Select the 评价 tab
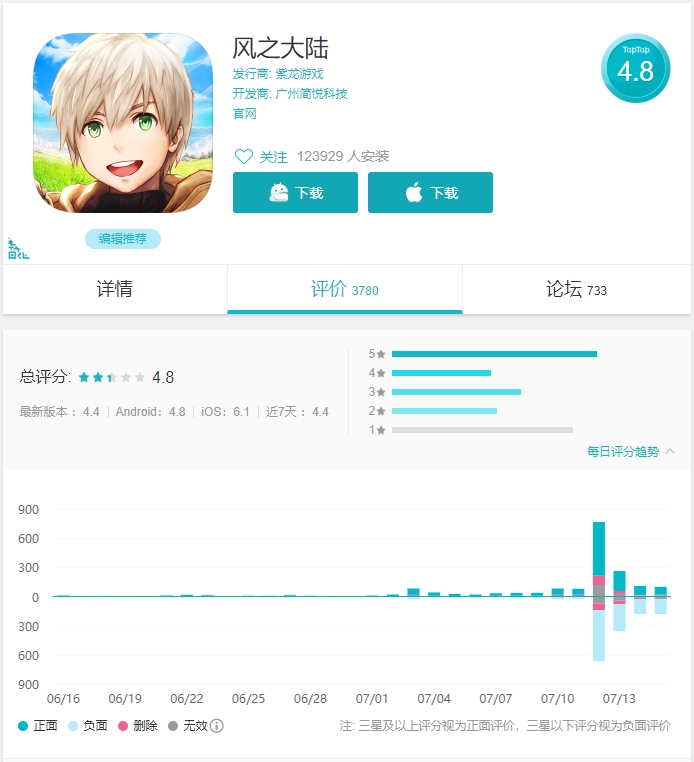Screen dimensions: 694x762 point(344,290)
